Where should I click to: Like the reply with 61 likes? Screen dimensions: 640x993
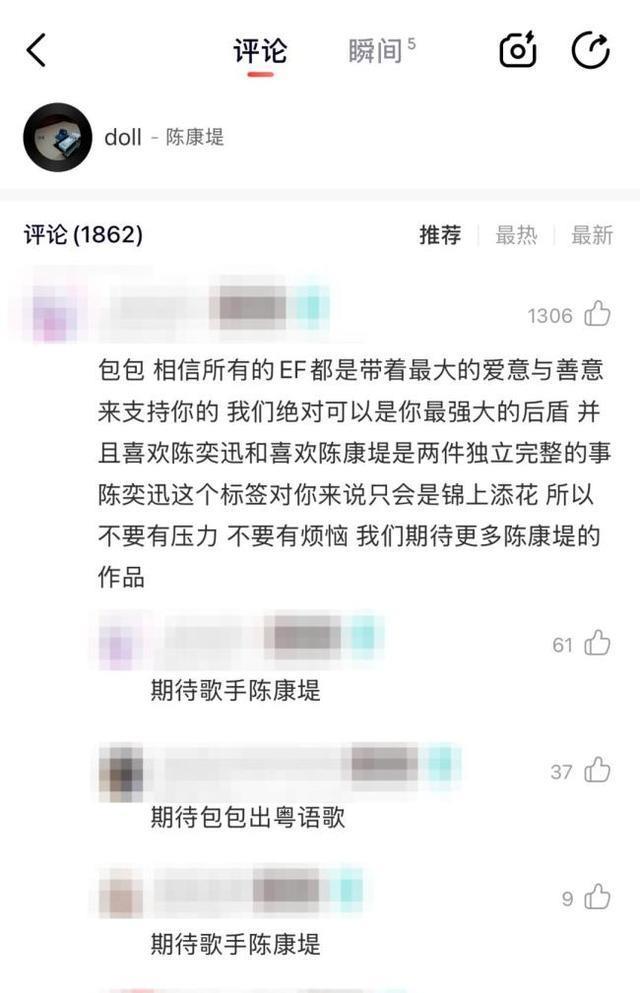(x=598, y=643)
